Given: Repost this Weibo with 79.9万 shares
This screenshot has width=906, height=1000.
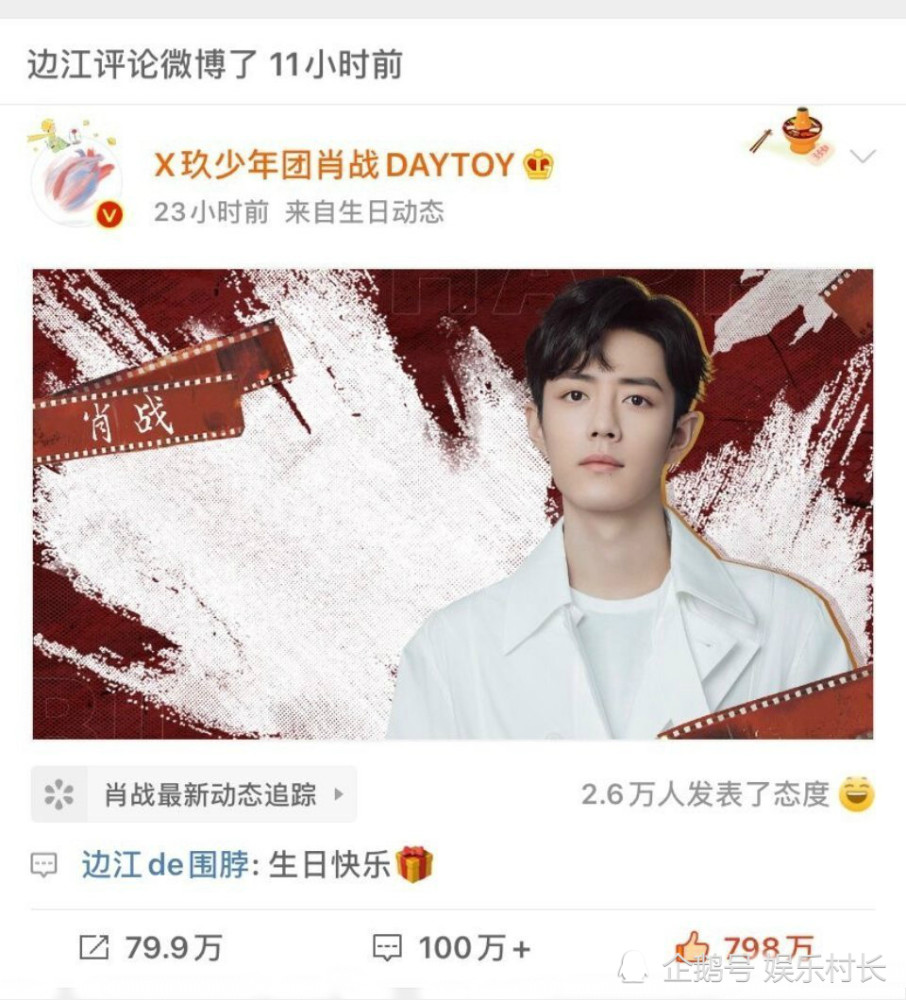Looking at the screenshot, I should pyautogui.click(x=150, y=947).
